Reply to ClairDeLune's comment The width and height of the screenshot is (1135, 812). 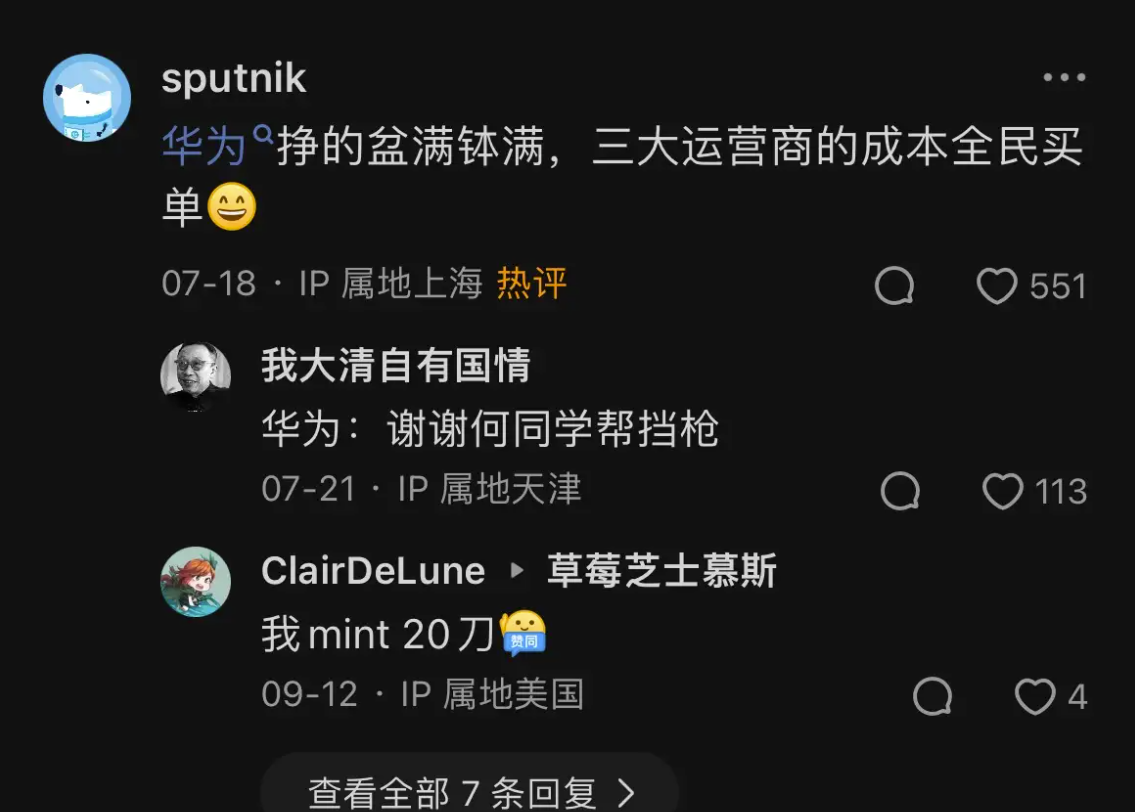tap(932, 696)
